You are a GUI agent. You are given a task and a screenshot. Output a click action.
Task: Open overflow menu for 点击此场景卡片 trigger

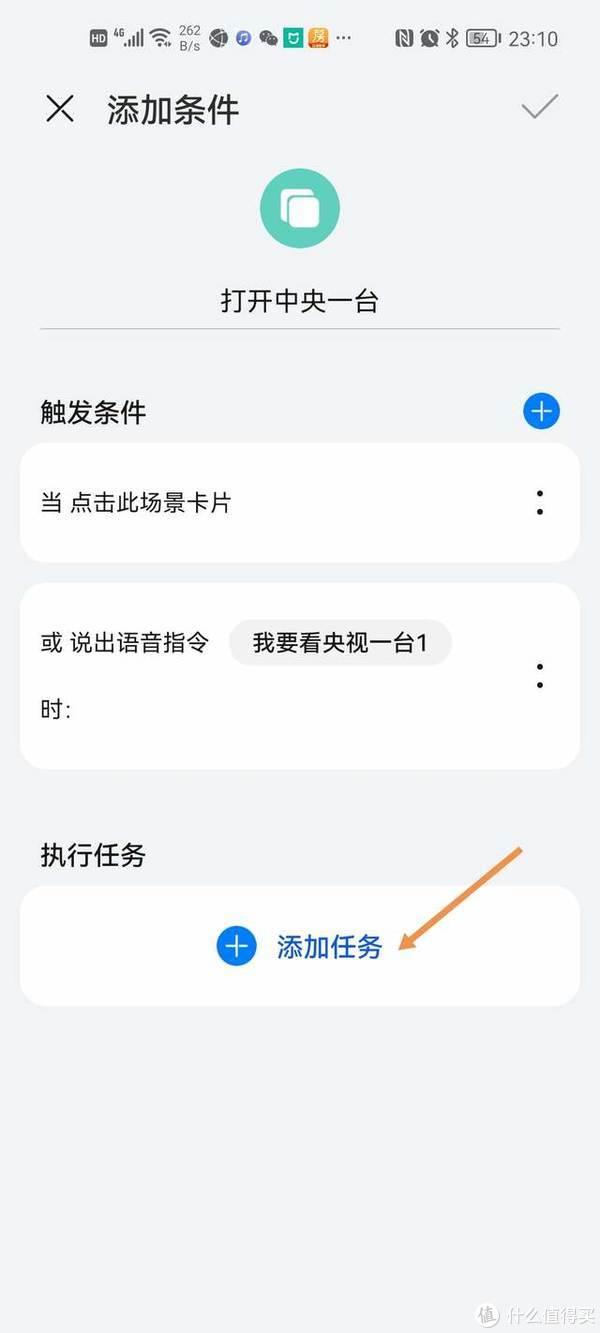[x=540, y=502]
